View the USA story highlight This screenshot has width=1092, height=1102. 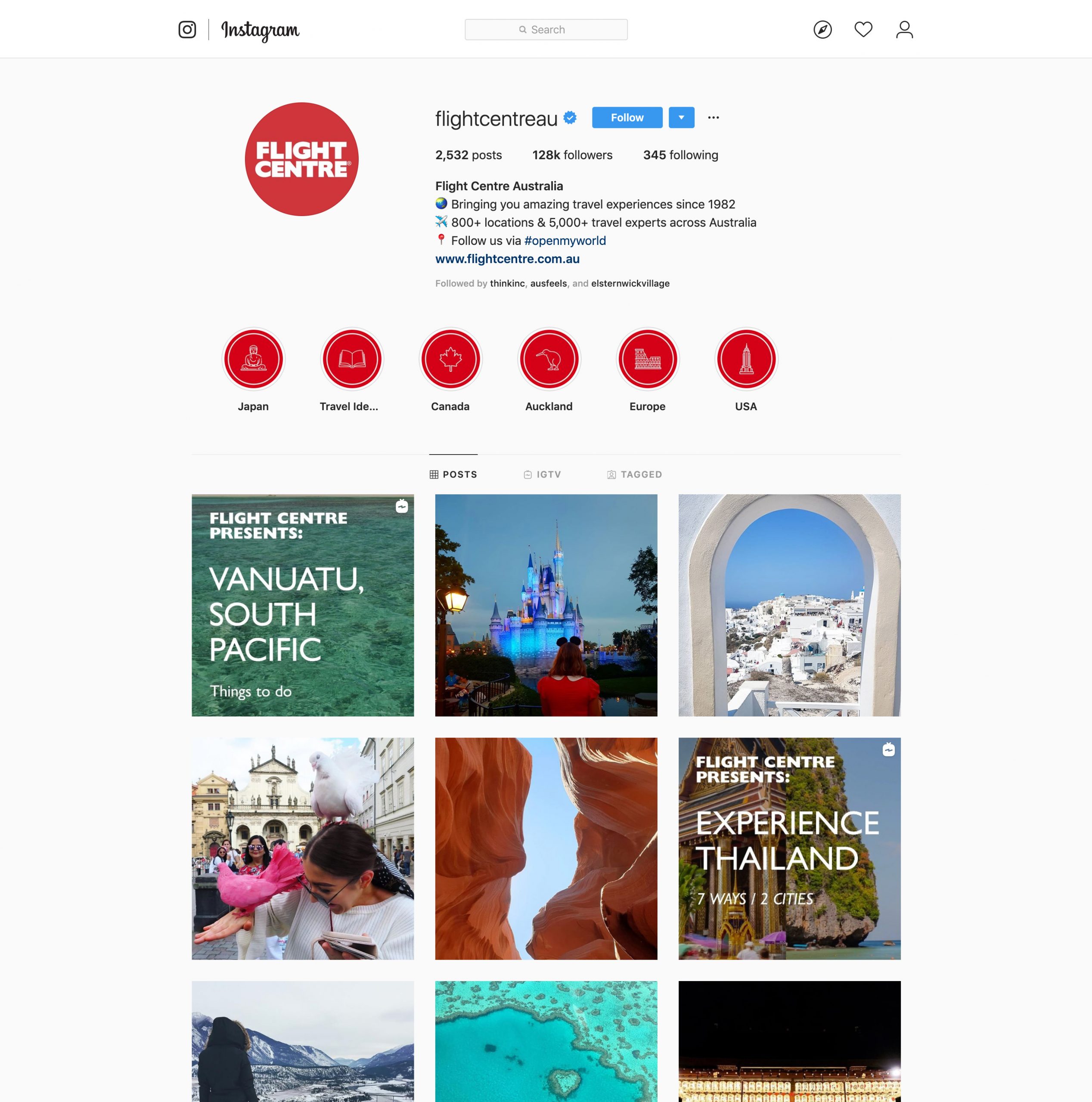[746, 359]
